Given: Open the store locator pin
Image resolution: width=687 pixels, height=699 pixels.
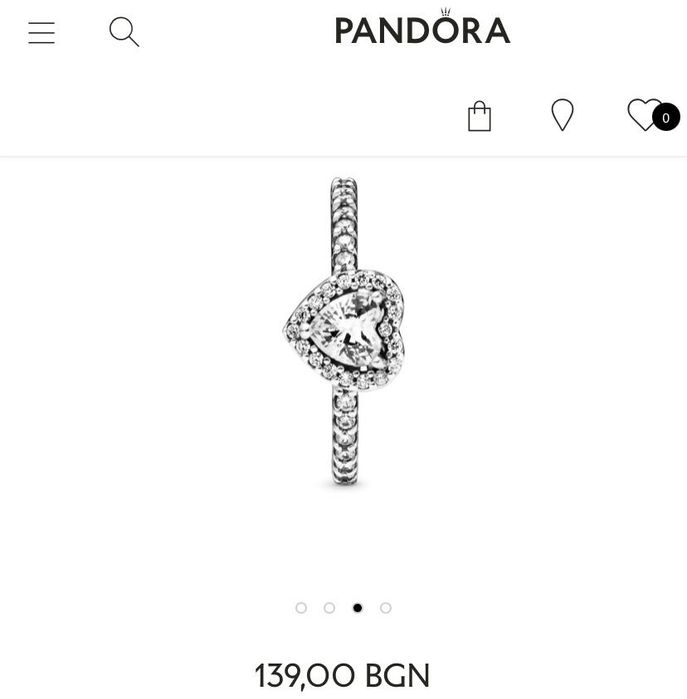Looking at the screenshot, I should click(563, 115).
